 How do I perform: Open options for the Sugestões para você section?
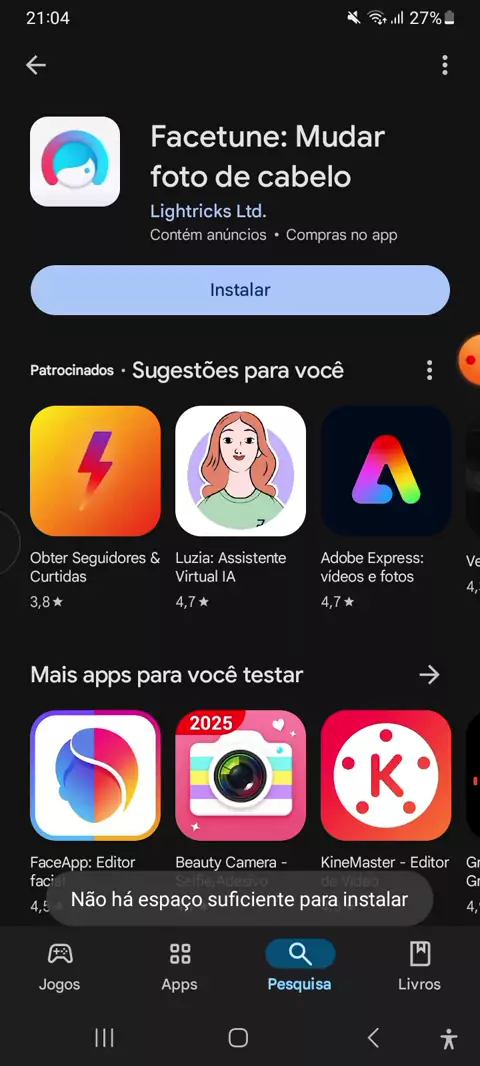click(429, 371)
